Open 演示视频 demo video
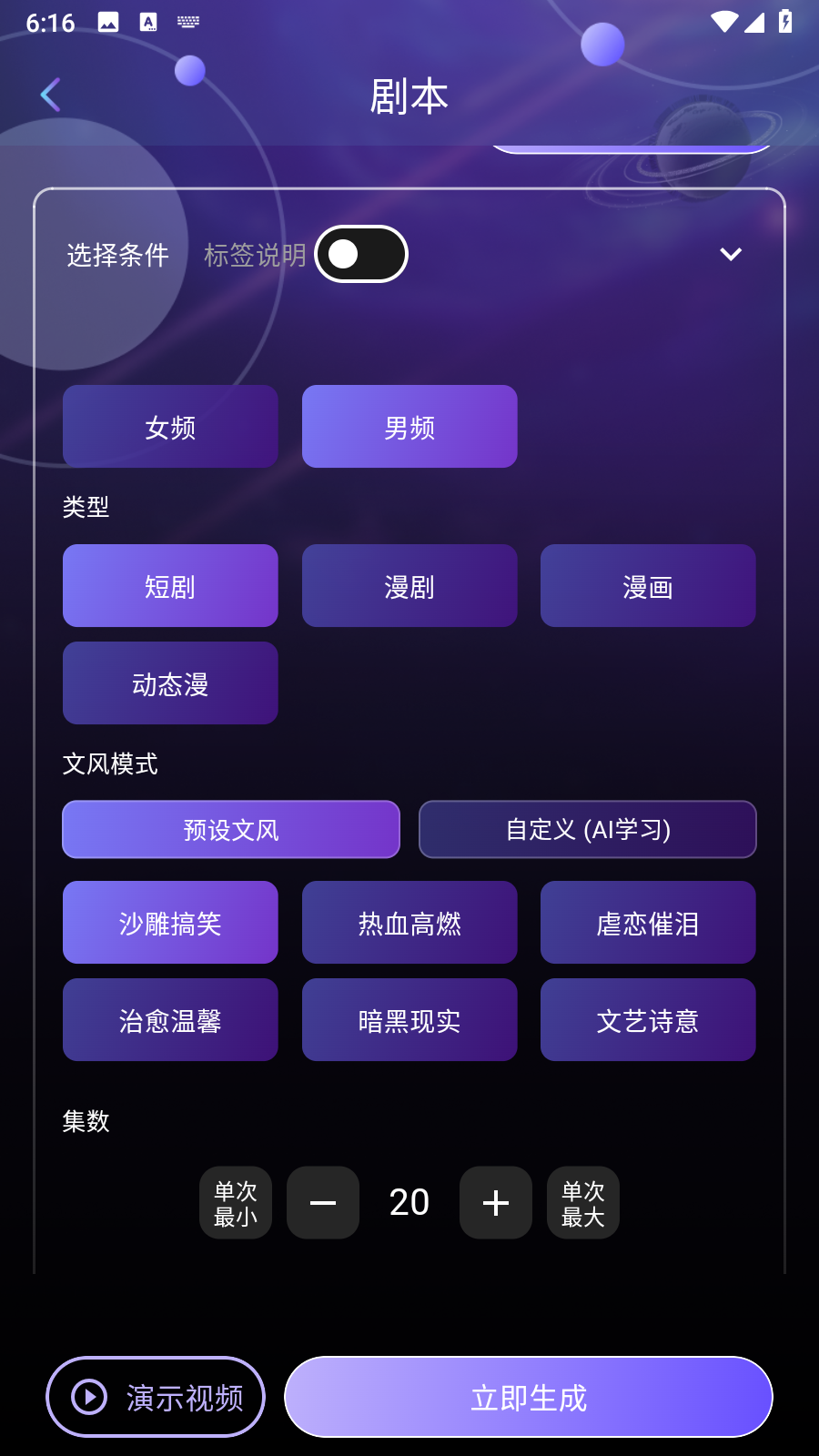819x1456 pixels. [x=155, y=1396]
